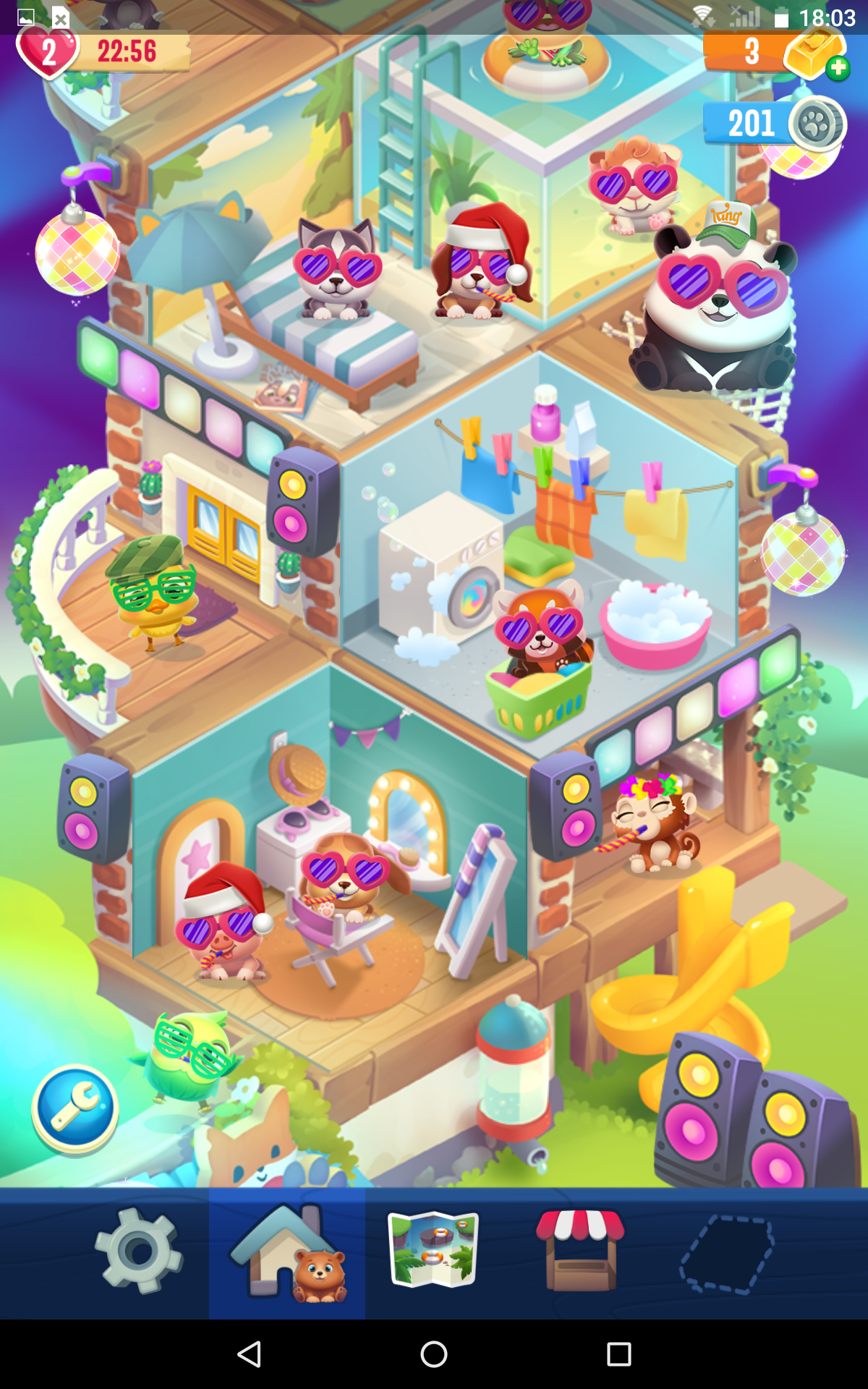Tap the blue wrench edit button

[x=75, y=1109]
